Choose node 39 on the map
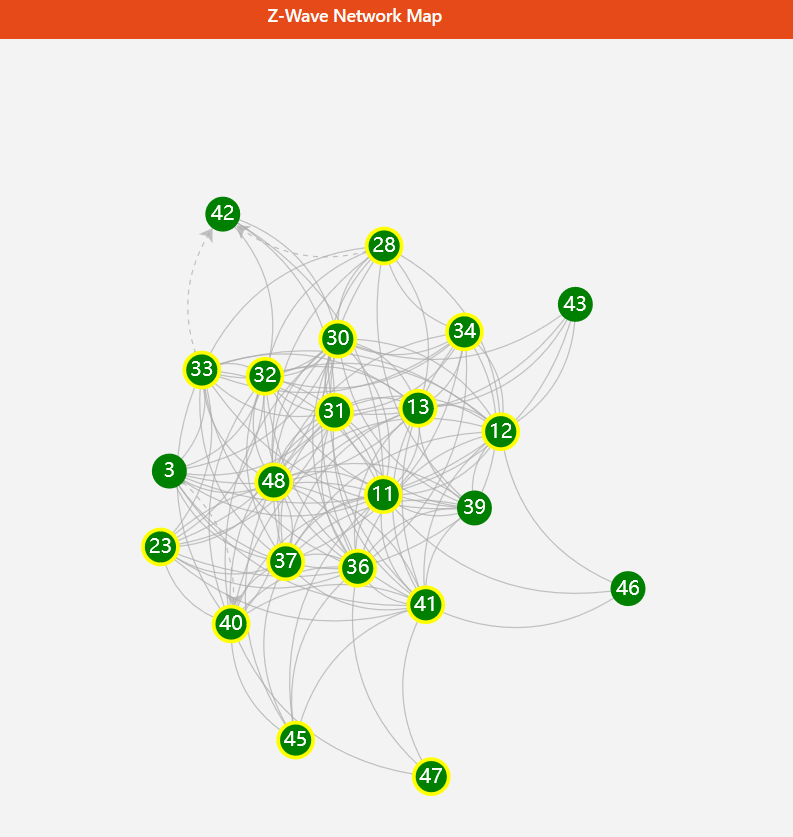The width and height of the screenshot is (793, 837). point(474,507)
